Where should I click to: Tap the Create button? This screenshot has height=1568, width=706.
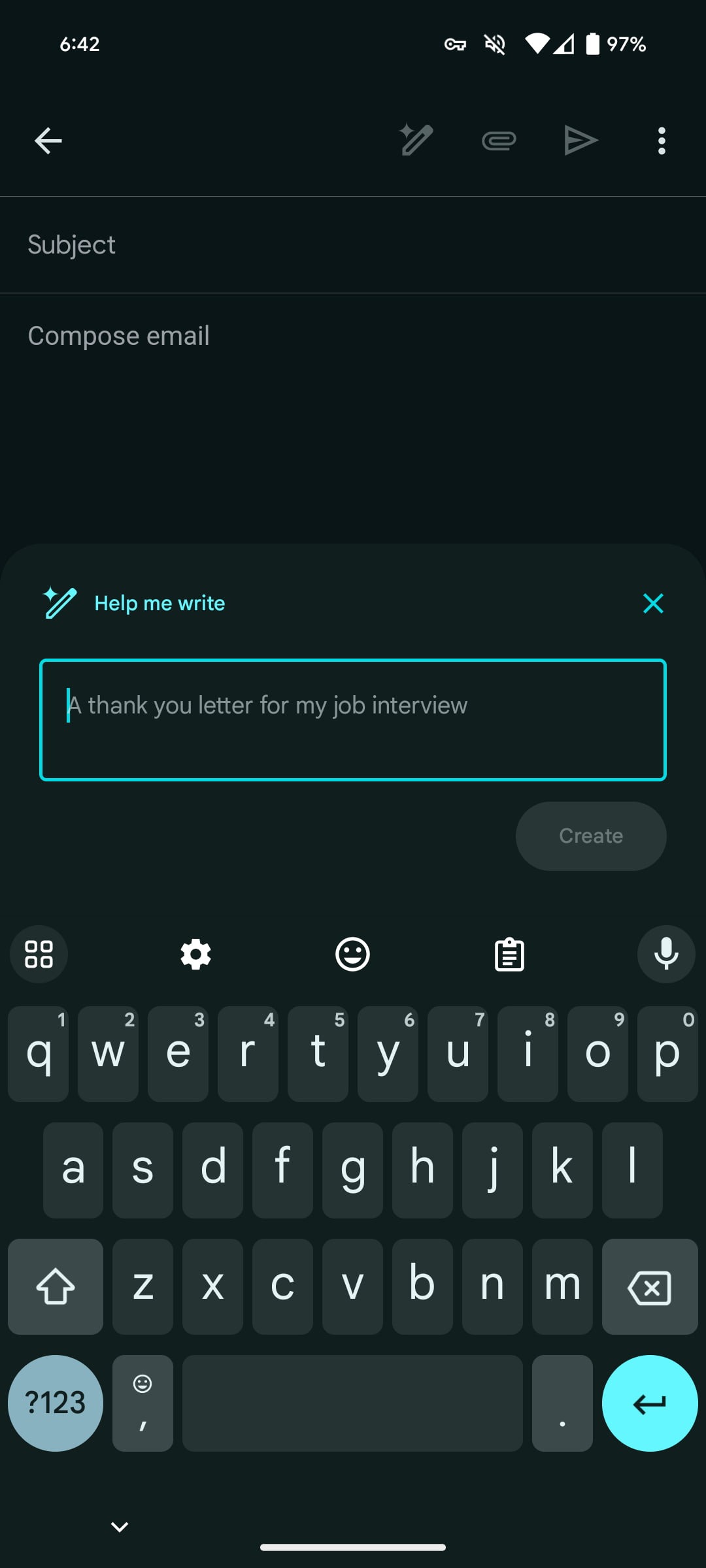pos(591,836)
